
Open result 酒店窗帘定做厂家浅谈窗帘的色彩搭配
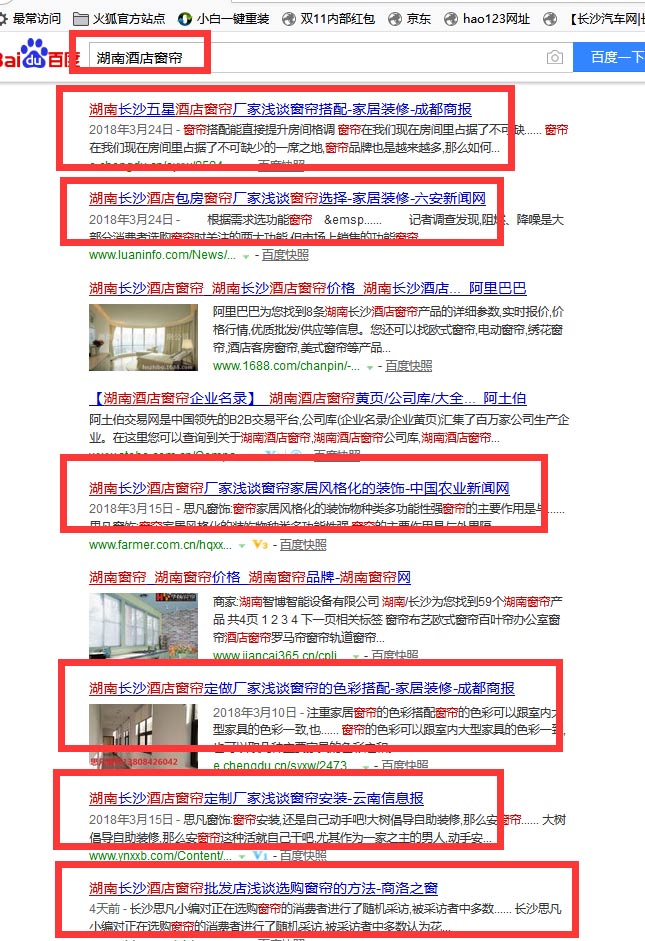tap(301, 688)
